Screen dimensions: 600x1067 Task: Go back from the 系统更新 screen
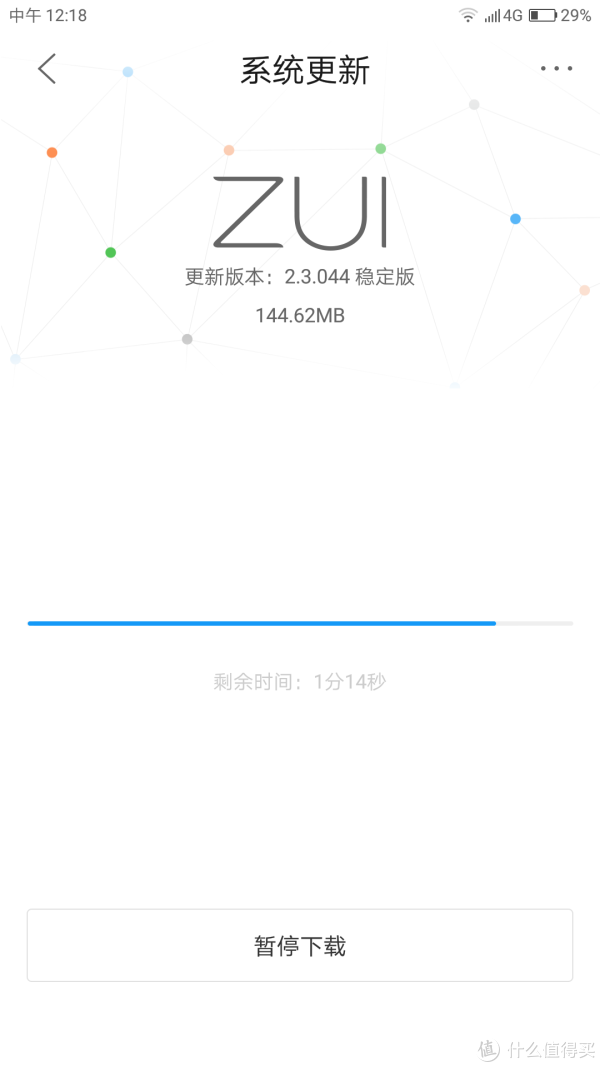coord(46,69)
